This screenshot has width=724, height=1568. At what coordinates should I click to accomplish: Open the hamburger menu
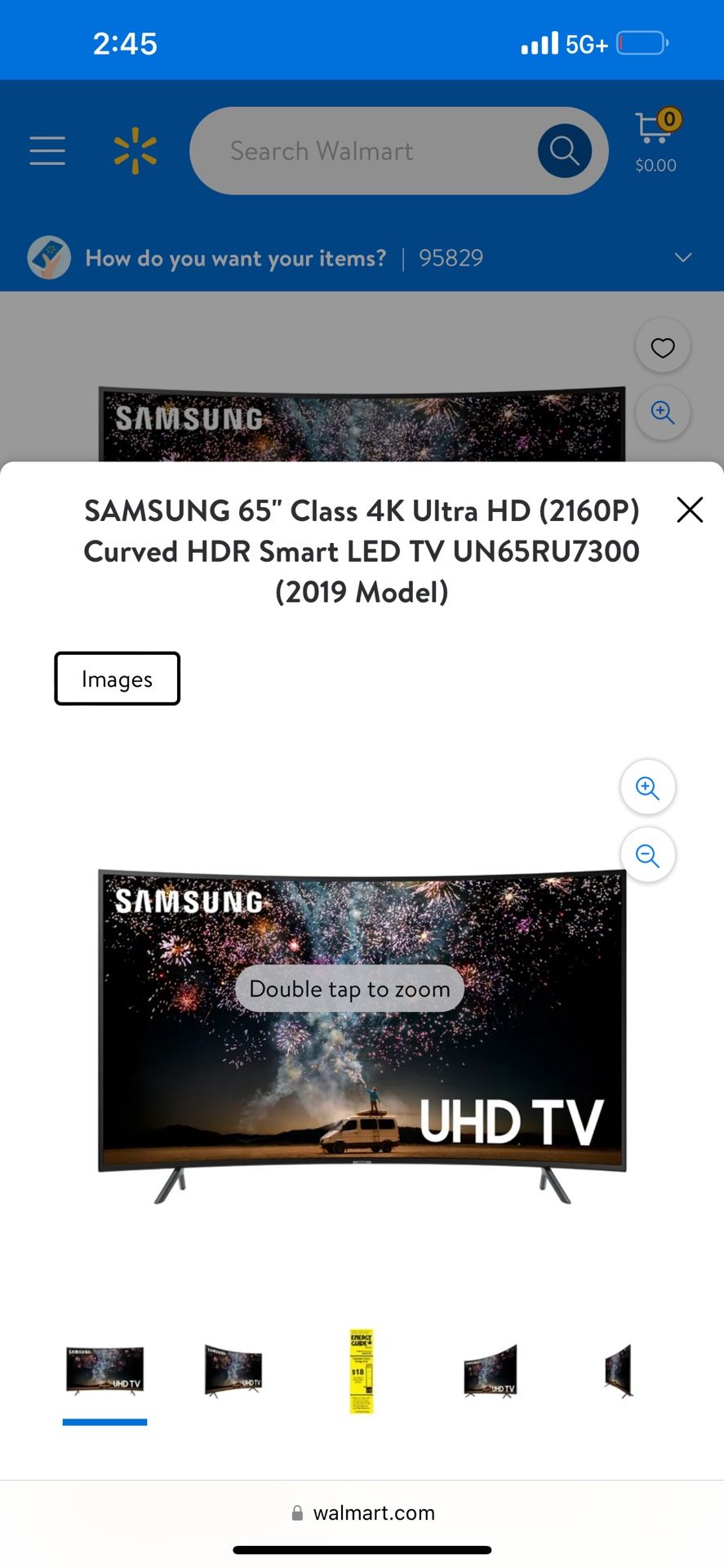pyautogui.click(x=47, y=151)
